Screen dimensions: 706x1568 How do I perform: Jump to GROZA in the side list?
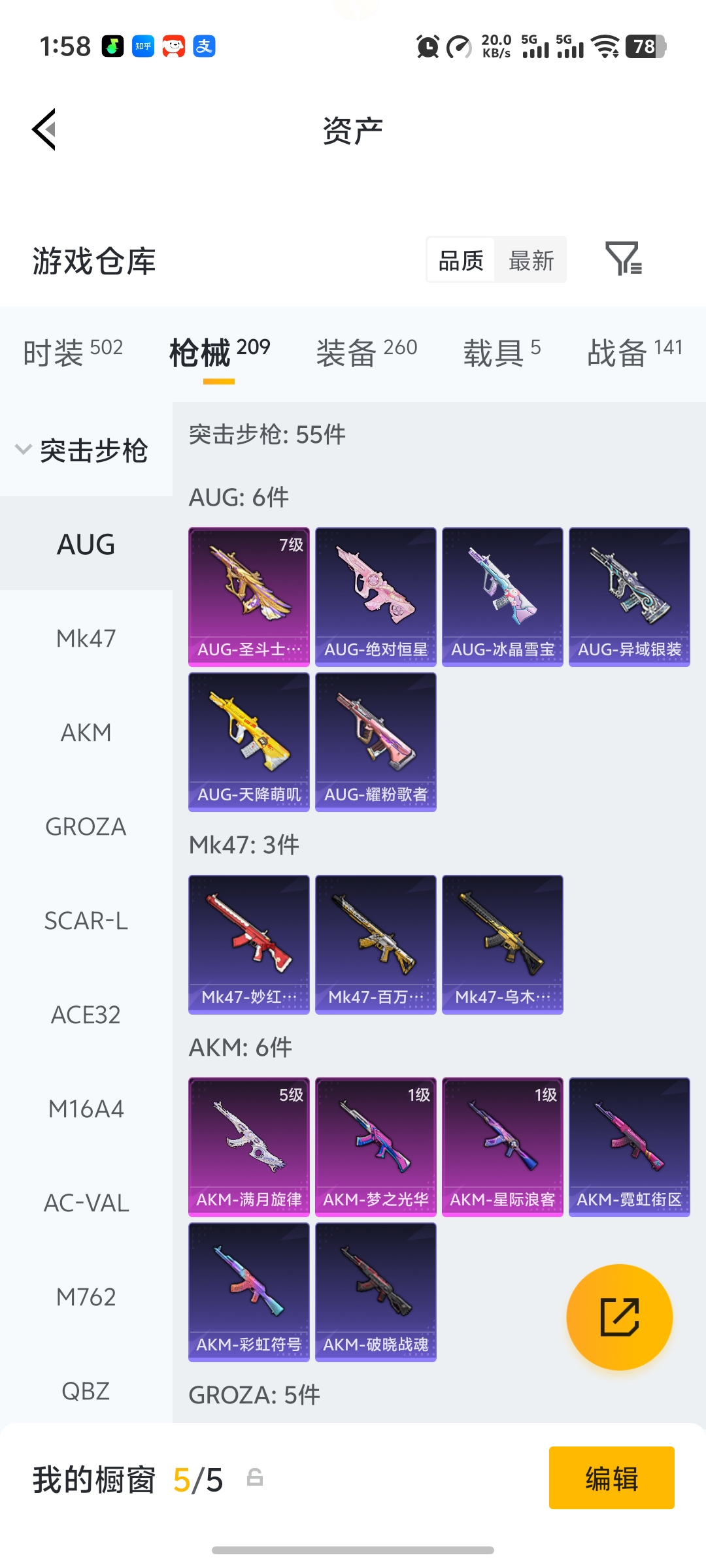click(86, 826)
